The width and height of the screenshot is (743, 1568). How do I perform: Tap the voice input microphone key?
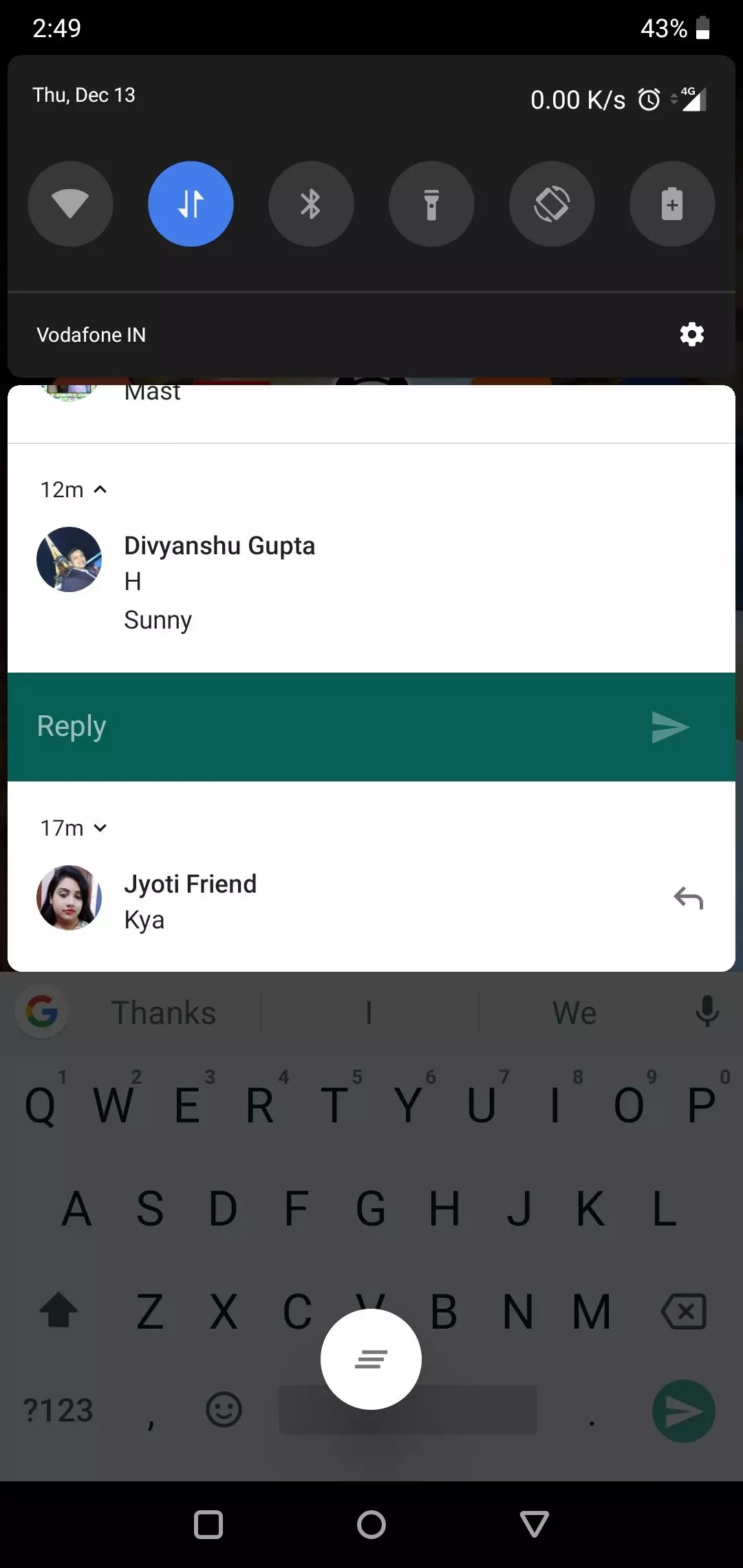pos(707,1011)
